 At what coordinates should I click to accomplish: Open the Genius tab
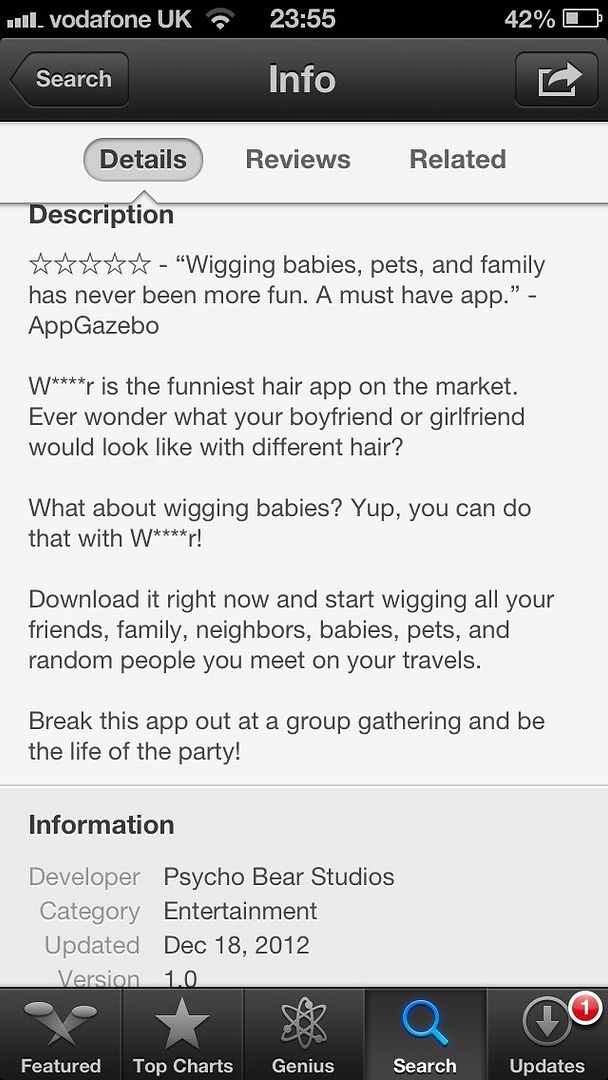(x=304, y=1036)
